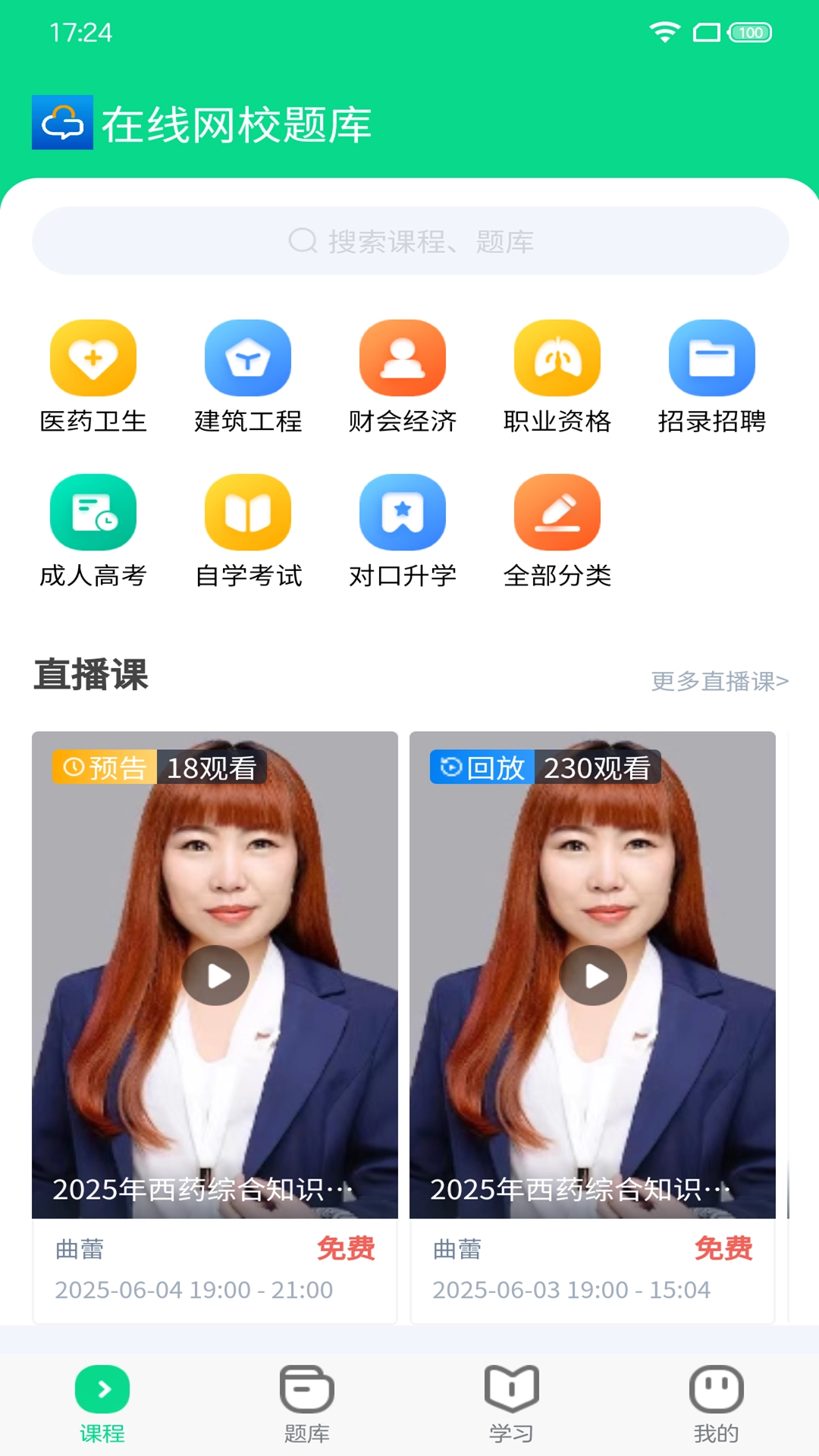The width and height of the screenshot is (819, 1456).
Task: Open 全部分类 to view all categories
Action: (557, 510)
